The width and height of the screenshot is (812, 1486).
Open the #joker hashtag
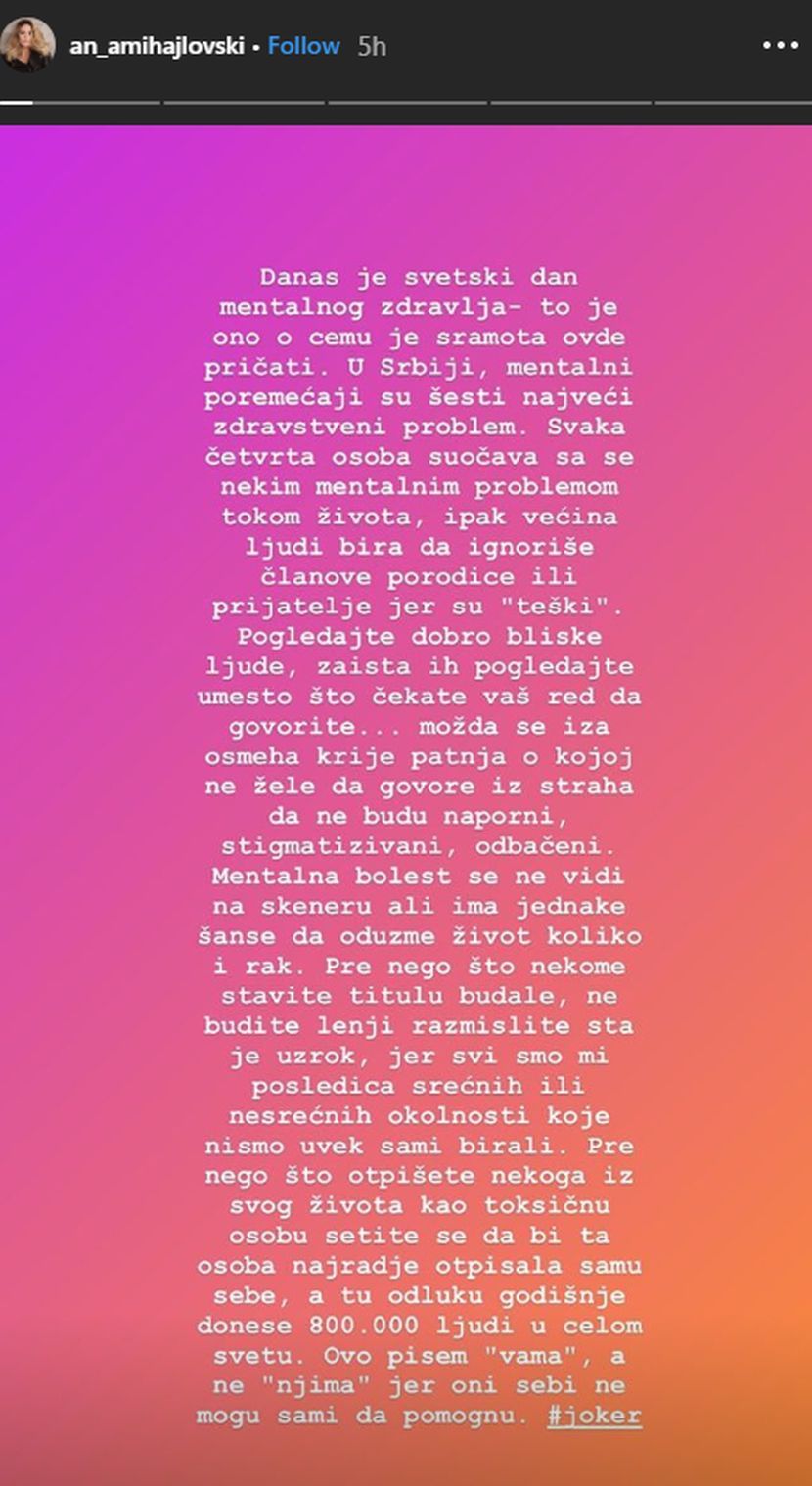click(594, 1415)
